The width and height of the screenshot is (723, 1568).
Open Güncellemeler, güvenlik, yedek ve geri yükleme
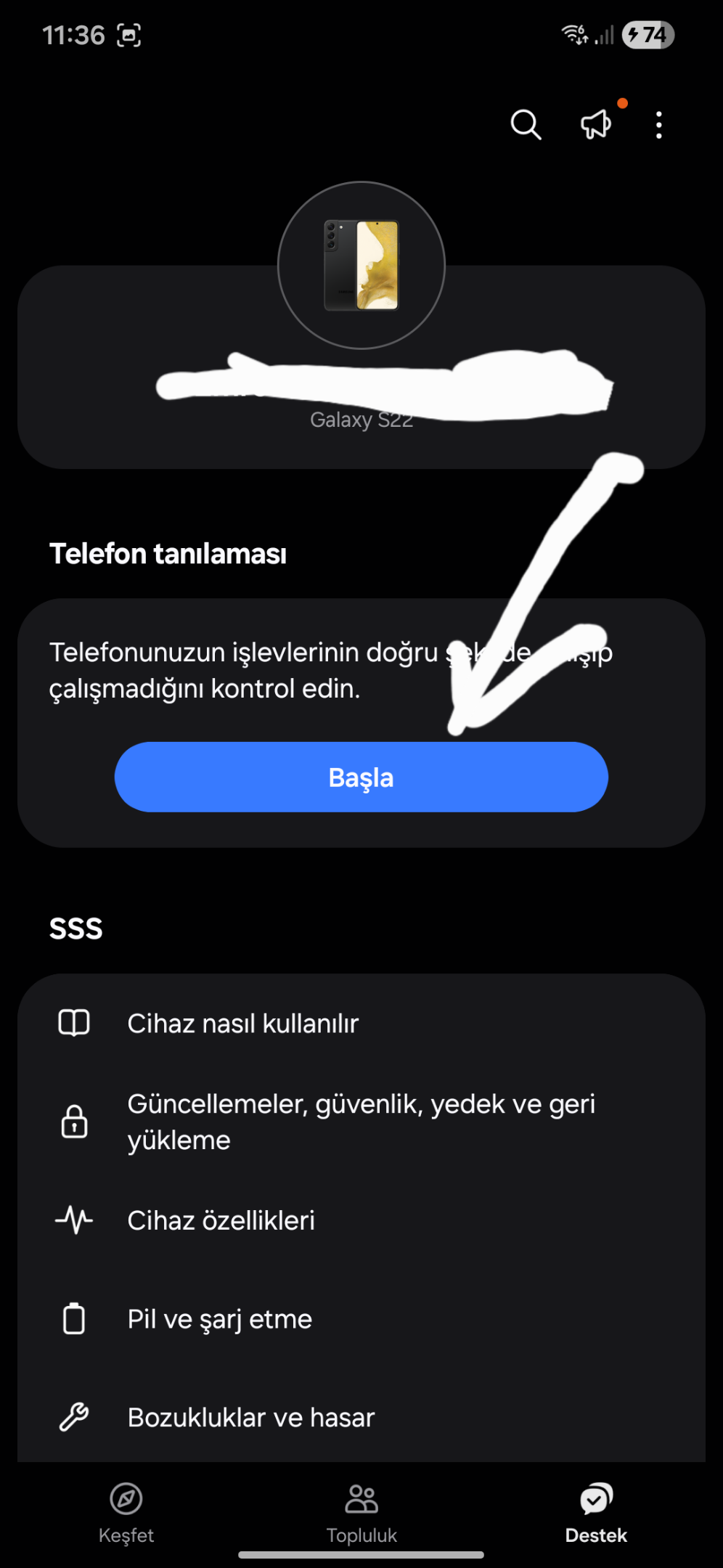pyautogui.click(x=361, y=1122)
